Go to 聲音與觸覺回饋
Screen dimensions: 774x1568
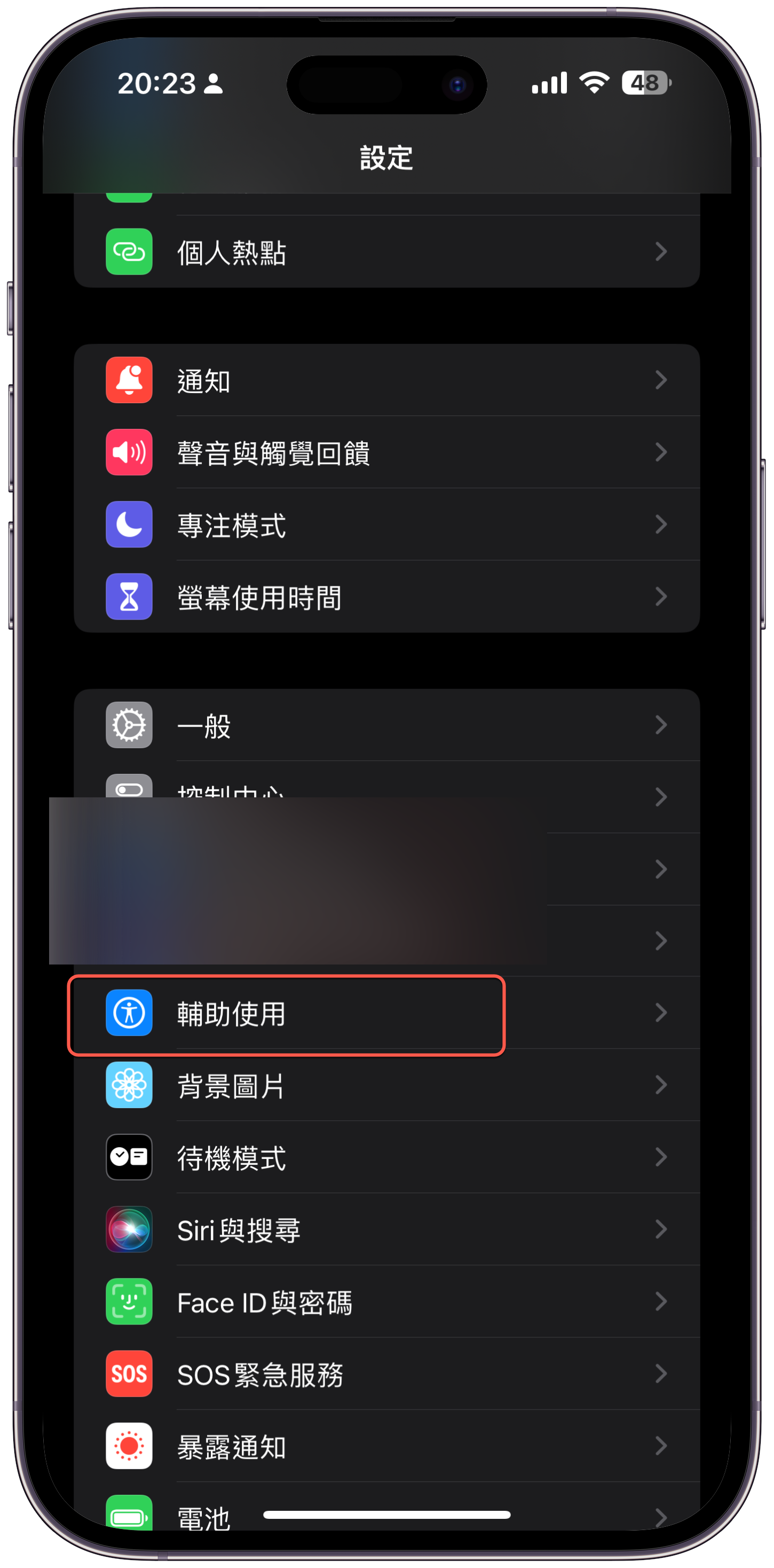(x=386, y=452)
